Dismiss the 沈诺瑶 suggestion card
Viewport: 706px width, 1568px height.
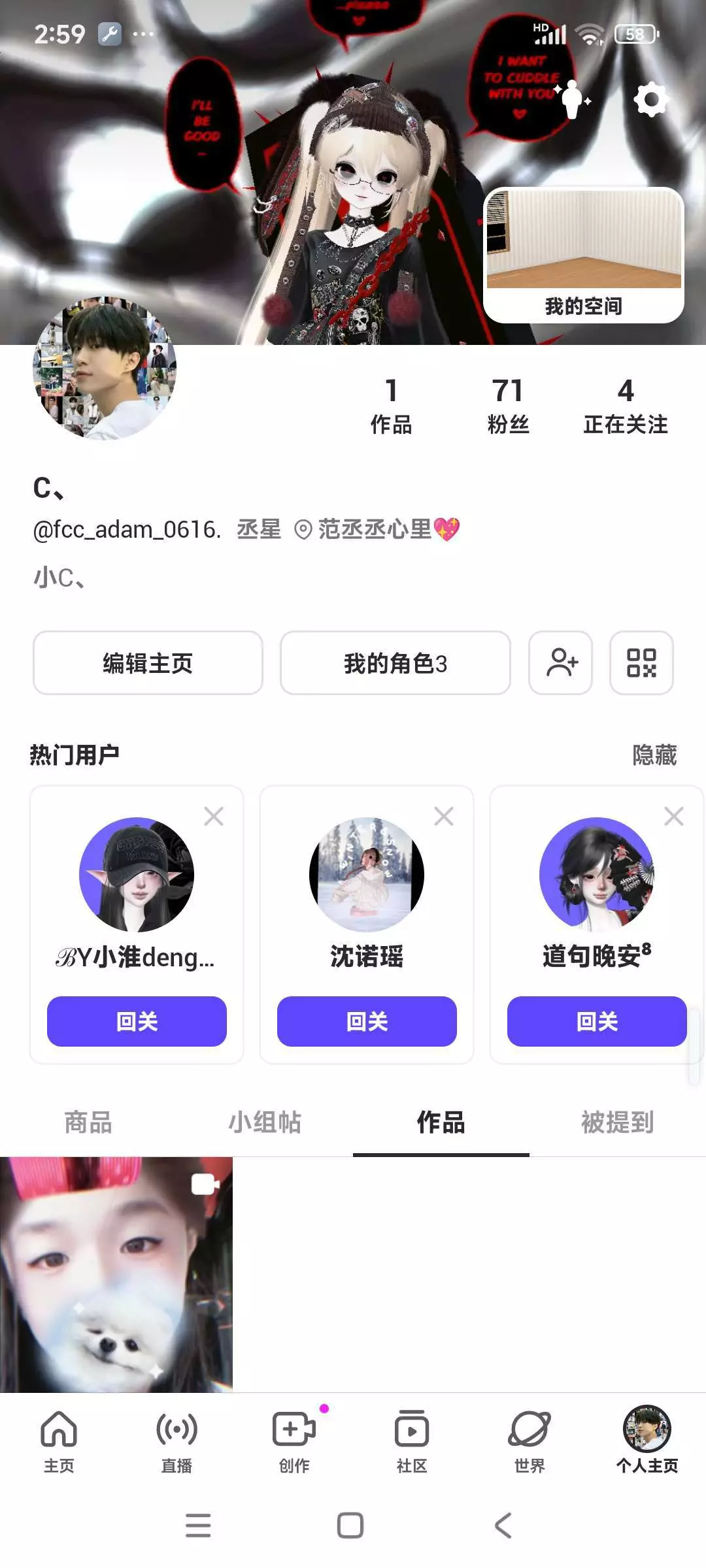coord(444,816)
